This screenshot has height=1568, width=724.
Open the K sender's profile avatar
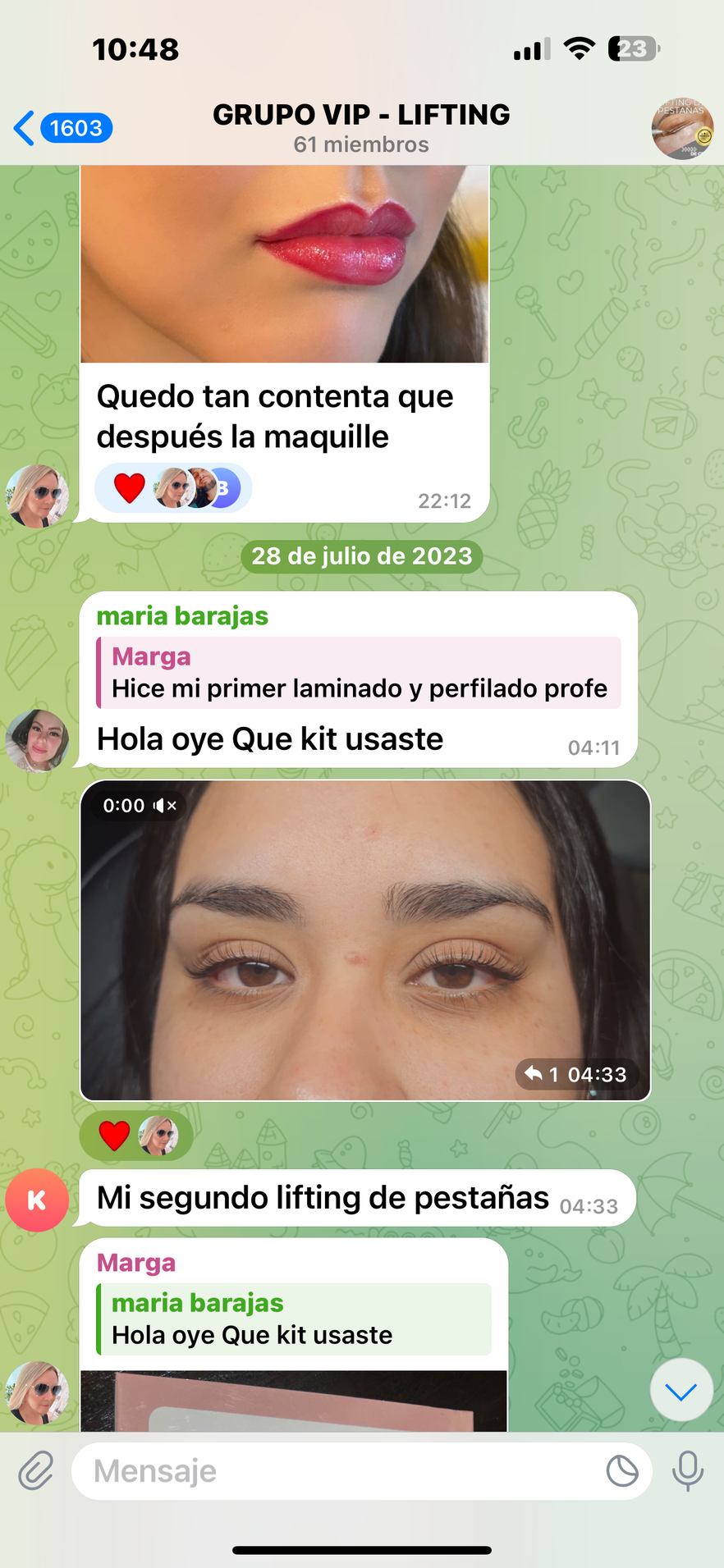point(37,1200)
